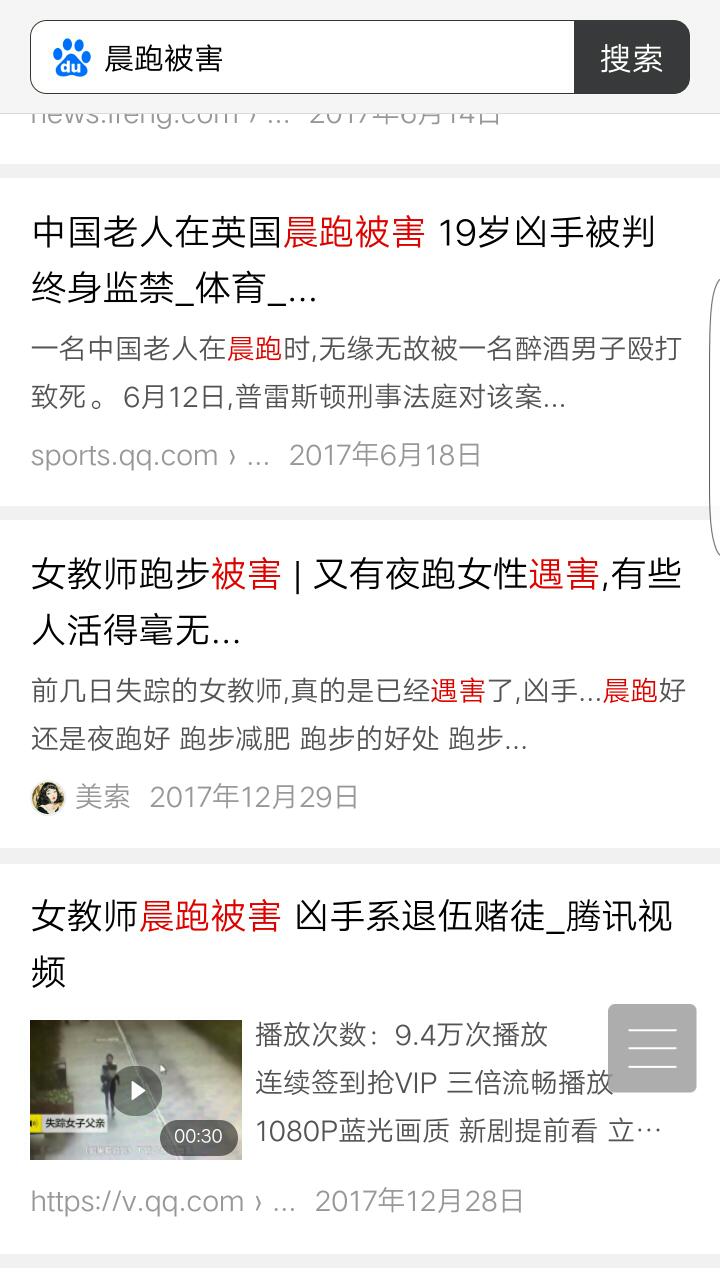
Task: Open the floating three-line menu button
Action: pos(652,1048)
